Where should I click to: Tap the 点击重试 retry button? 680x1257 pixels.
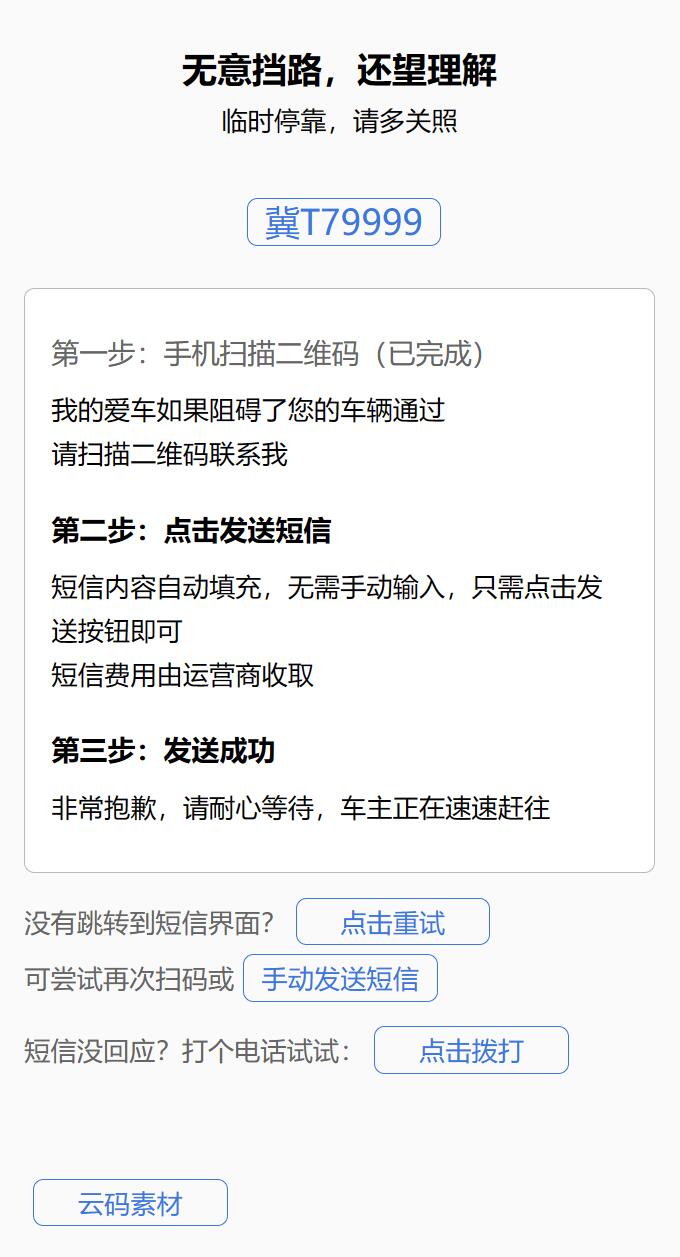[x=392, y=922]
